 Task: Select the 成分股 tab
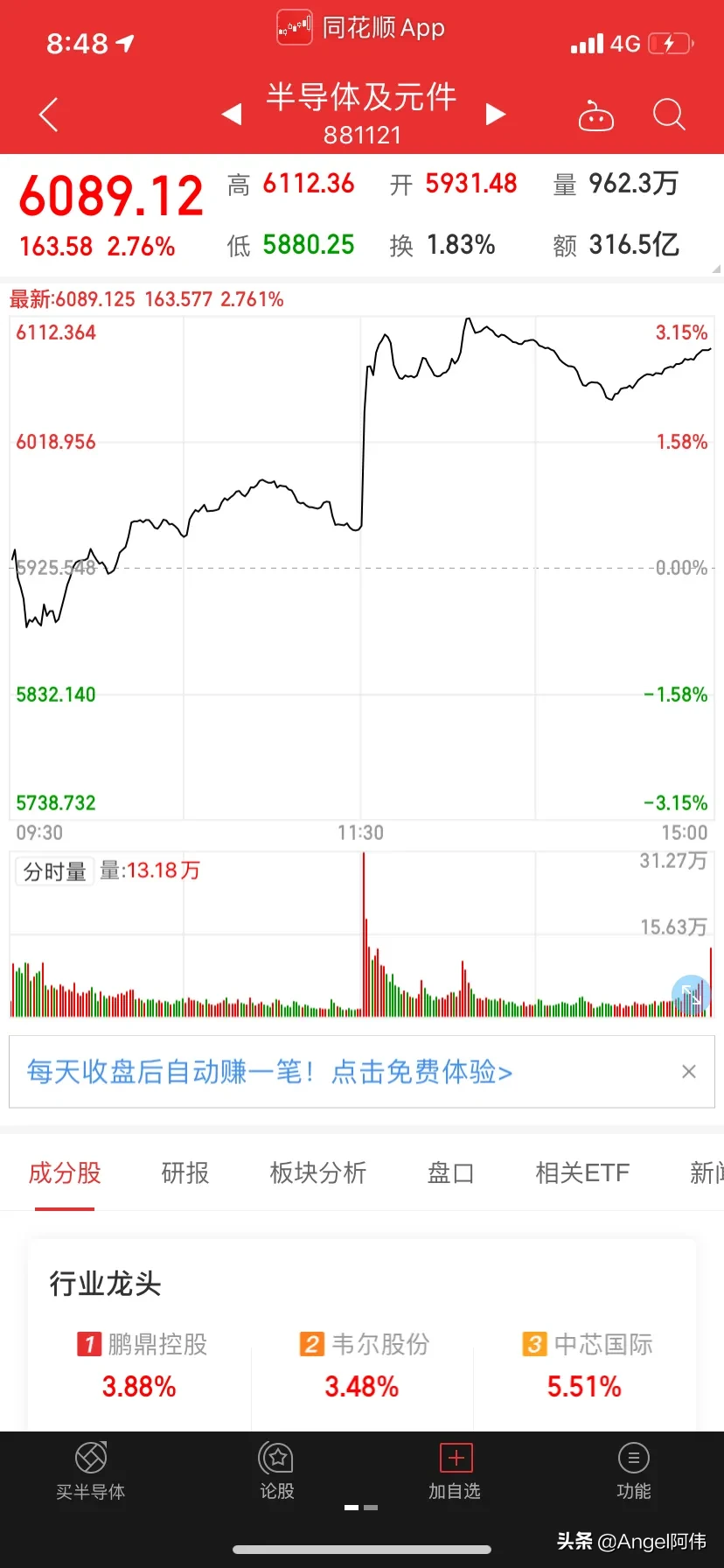tap(65, 1172)
